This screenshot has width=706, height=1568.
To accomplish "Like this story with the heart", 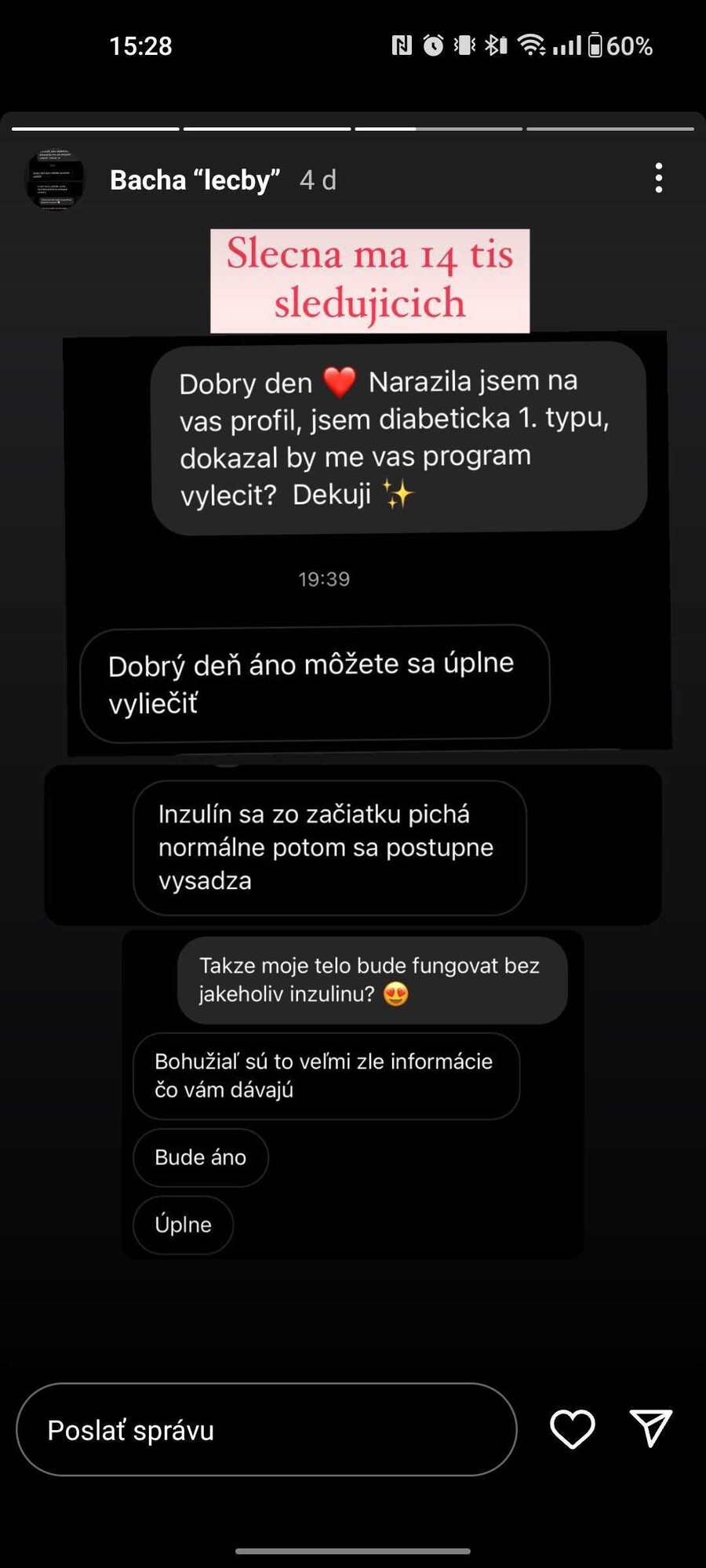I will (573, 1428).
